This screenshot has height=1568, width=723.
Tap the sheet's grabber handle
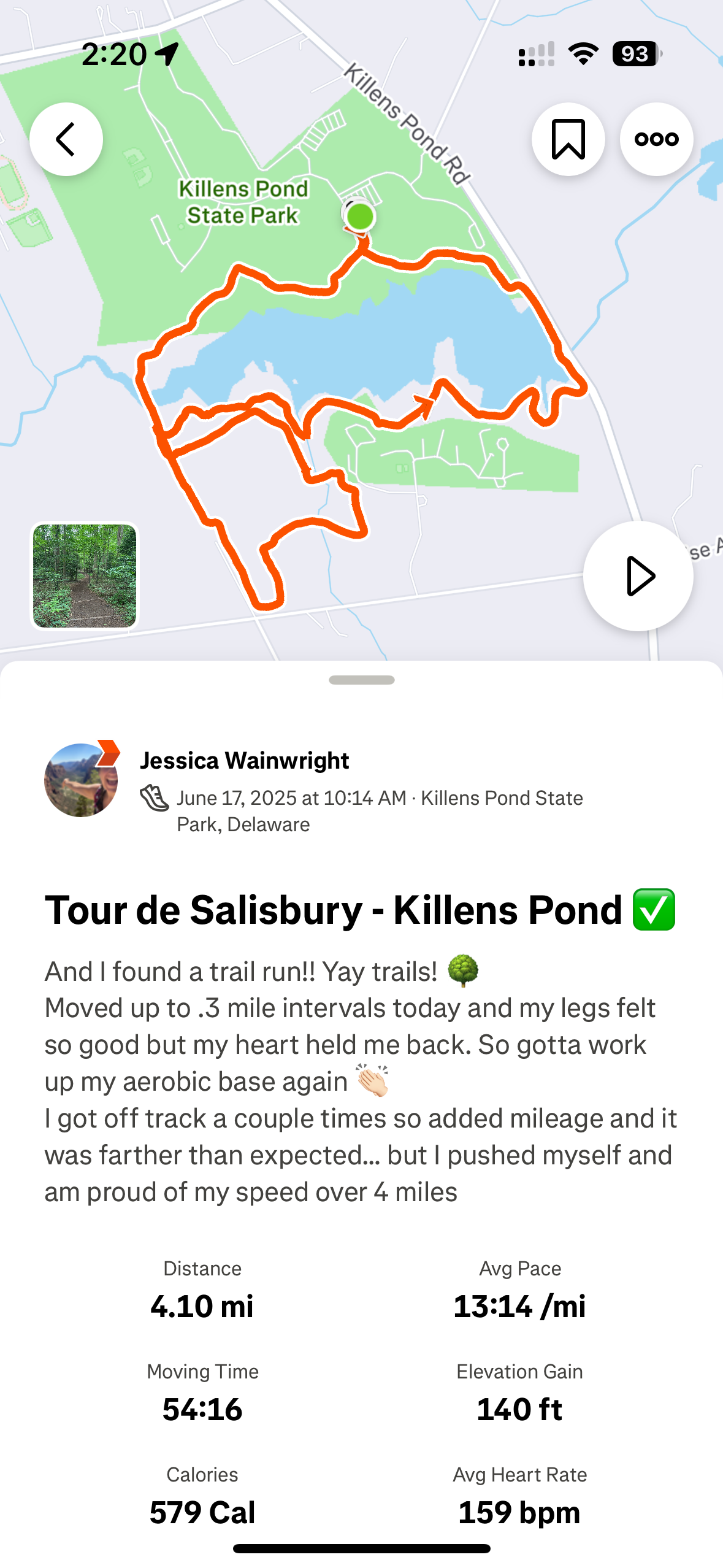tap(361, 680)
